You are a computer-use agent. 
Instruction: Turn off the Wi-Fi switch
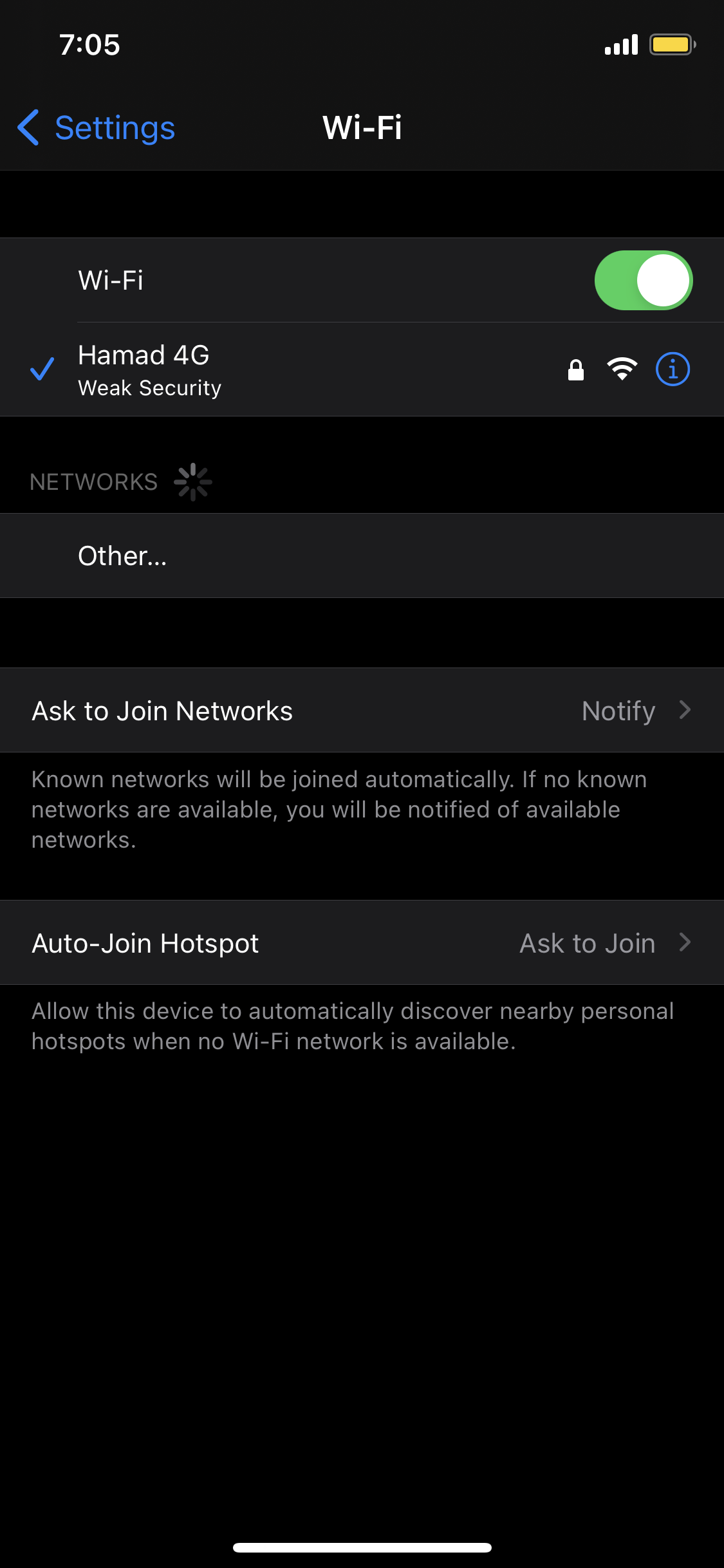(643, 280)
